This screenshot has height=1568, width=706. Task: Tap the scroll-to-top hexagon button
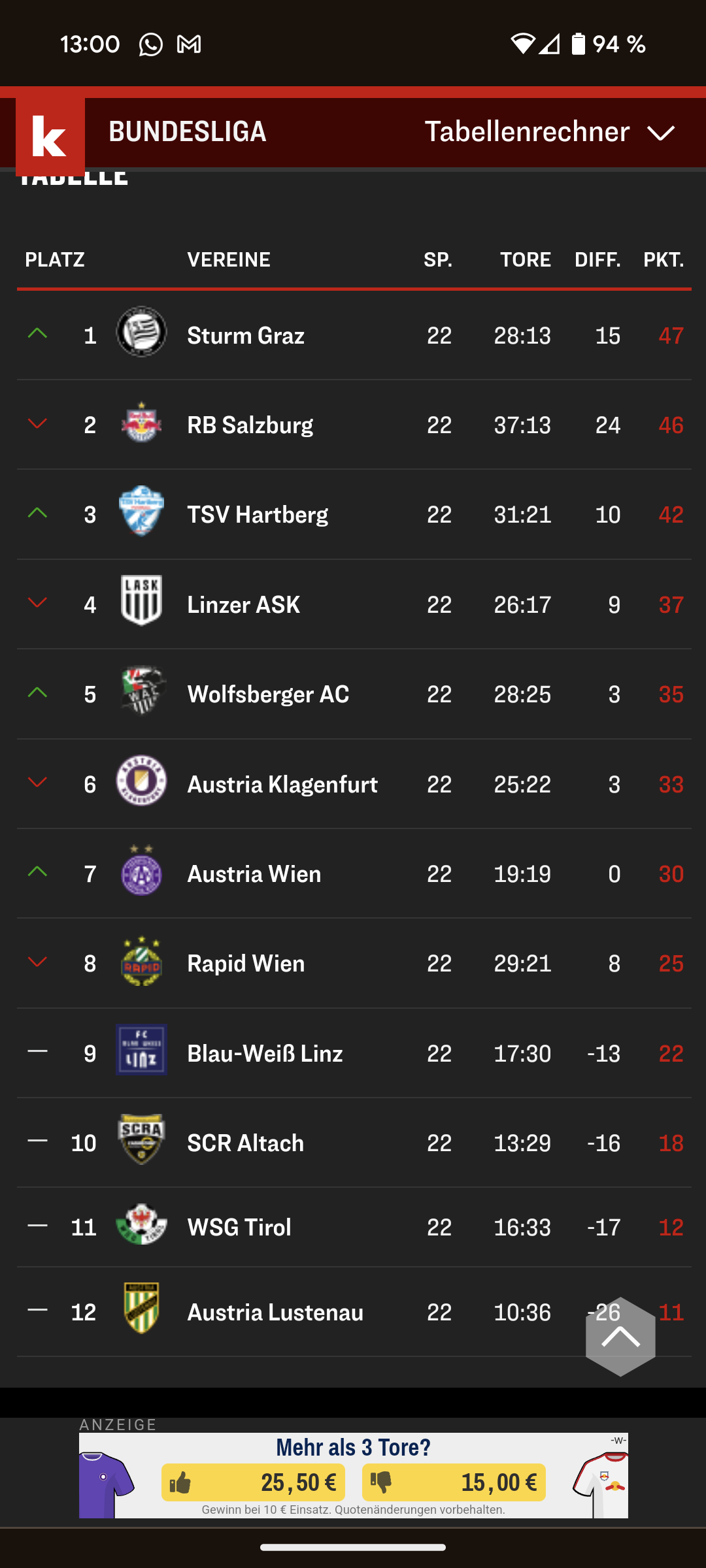pos(620,1336)
